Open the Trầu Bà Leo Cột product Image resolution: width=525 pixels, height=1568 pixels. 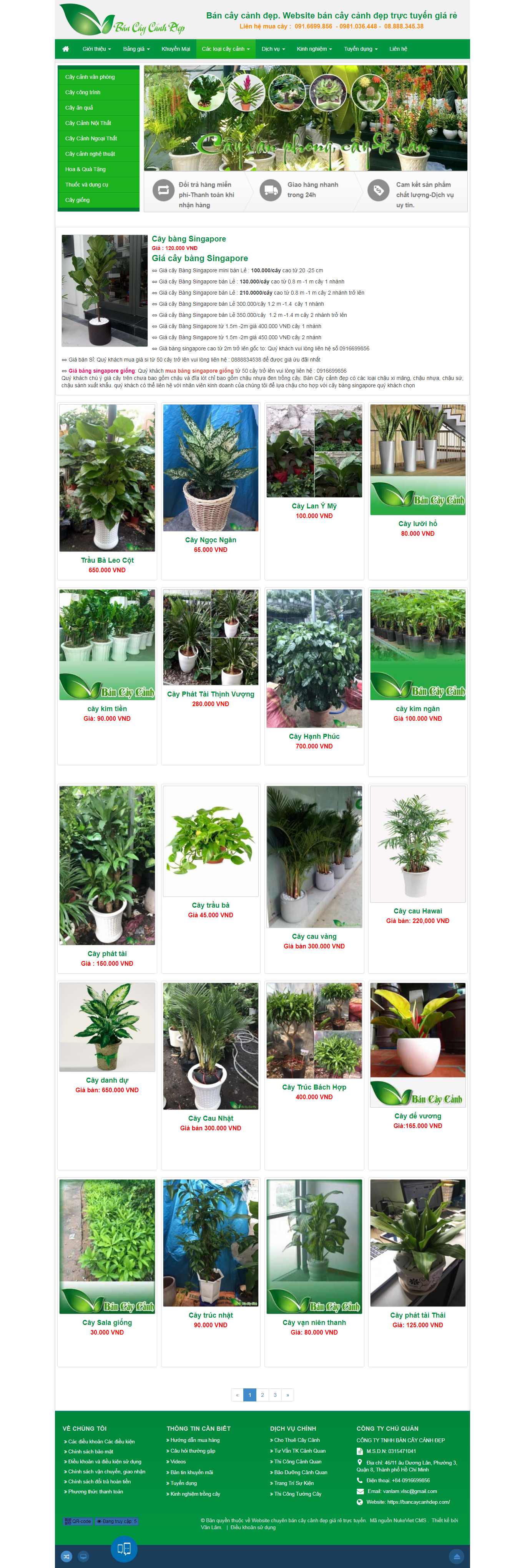tap(107, 560)
